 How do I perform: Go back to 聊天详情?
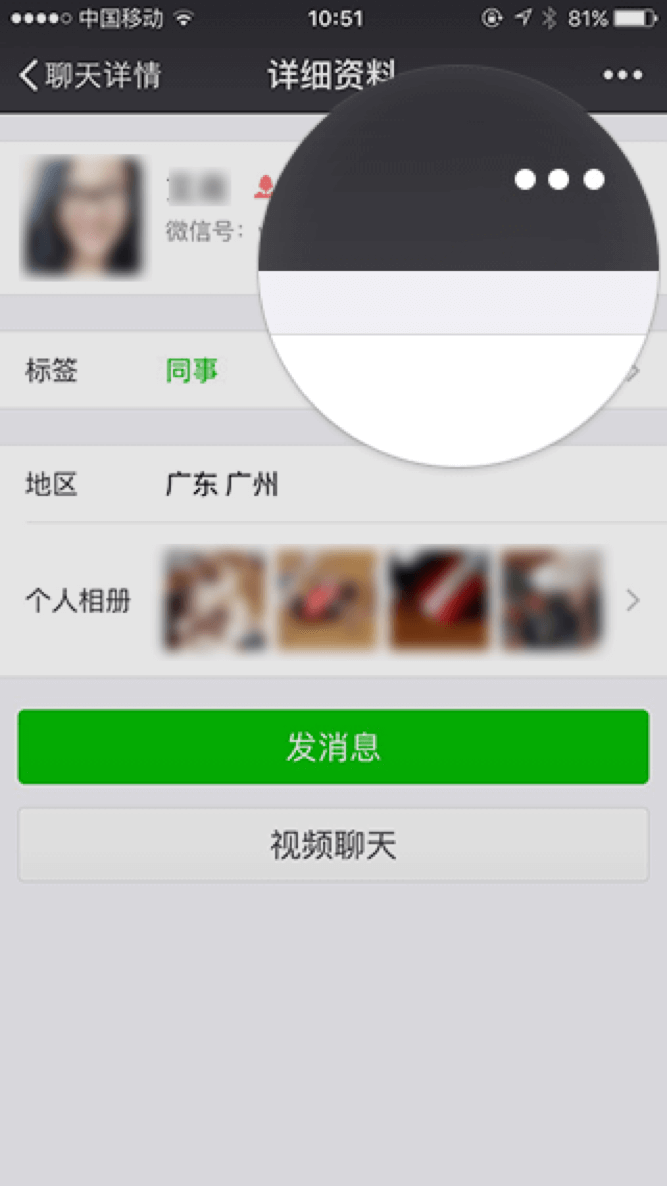[x=88, y=76]
